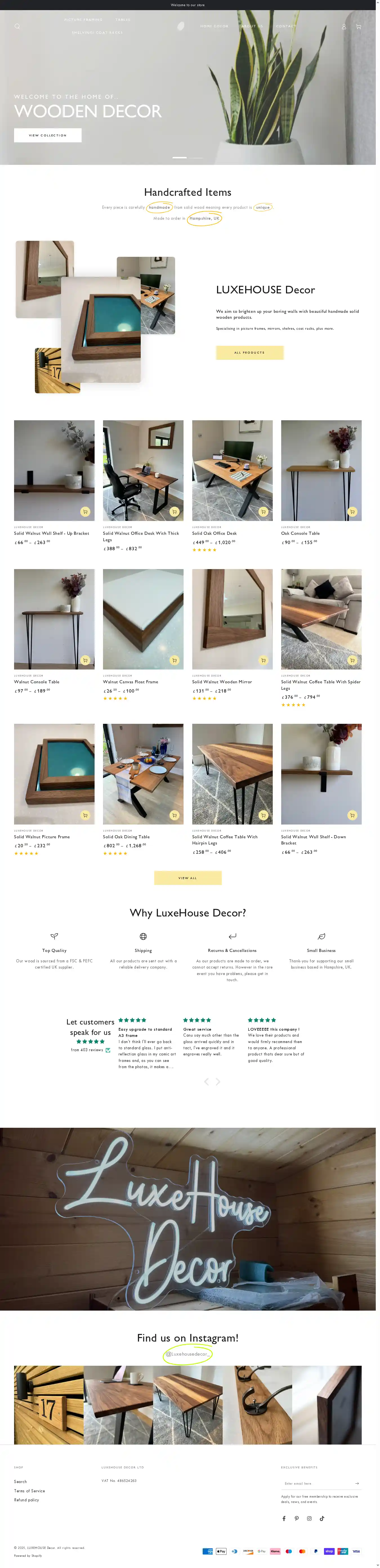This screenshot has width=380, height=1568.
Task: Show the next customer review
Action: tap(218, 1082)
